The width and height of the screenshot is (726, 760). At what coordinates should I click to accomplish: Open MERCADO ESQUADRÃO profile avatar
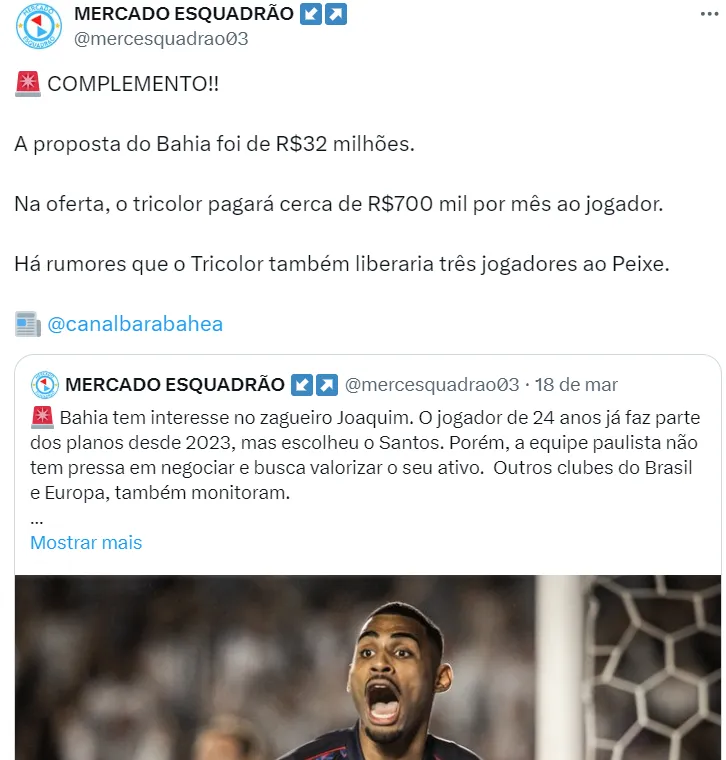pyautogui.click(x=39, y=27)
